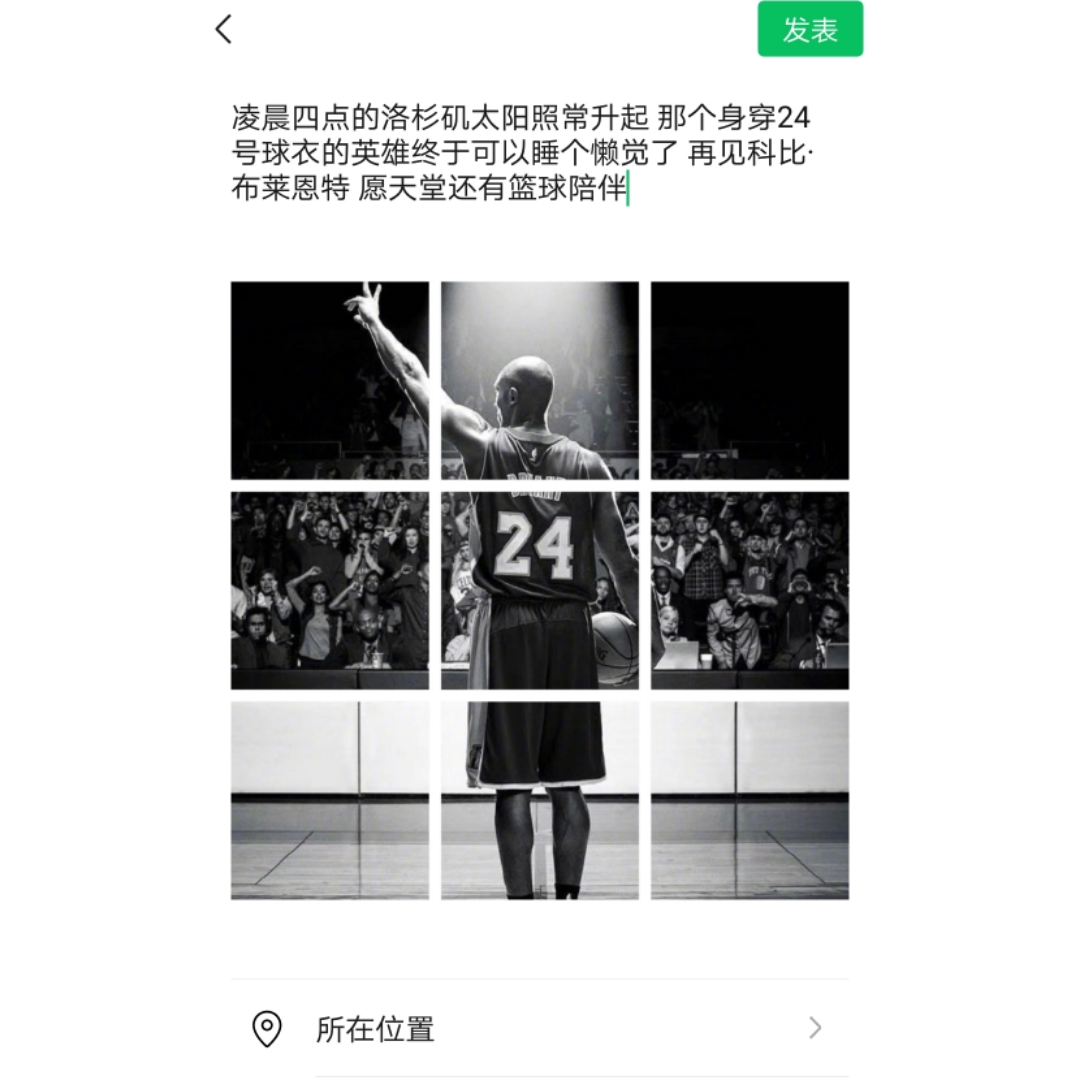The height and width of the screenshot is (1080, 1080).
Task: Open the middle-left photo of crowd
Action: click(x=330, y=590)
